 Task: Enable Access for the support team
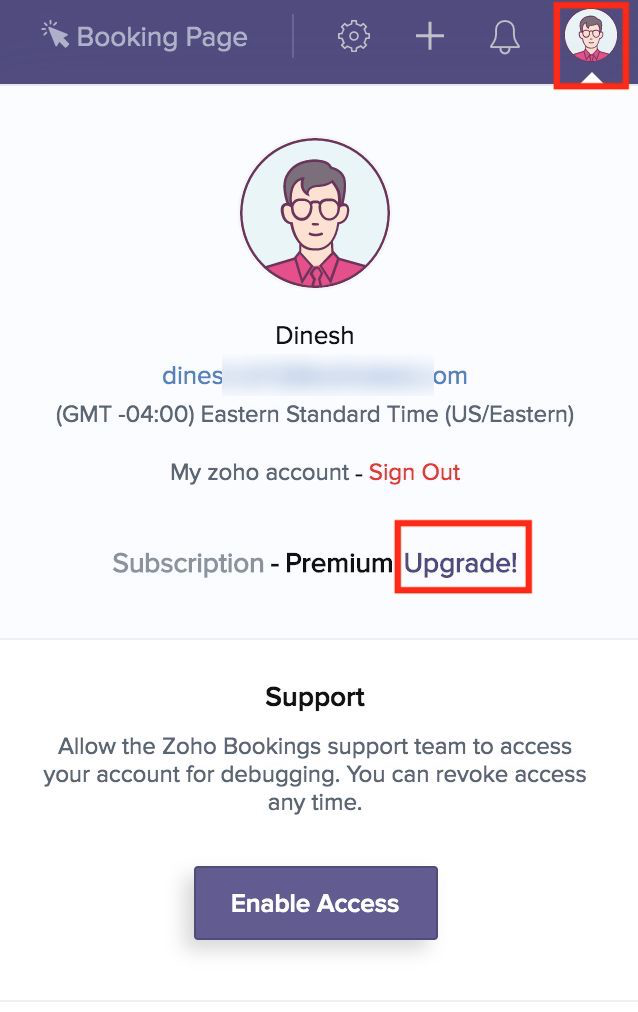coord(315,903)
